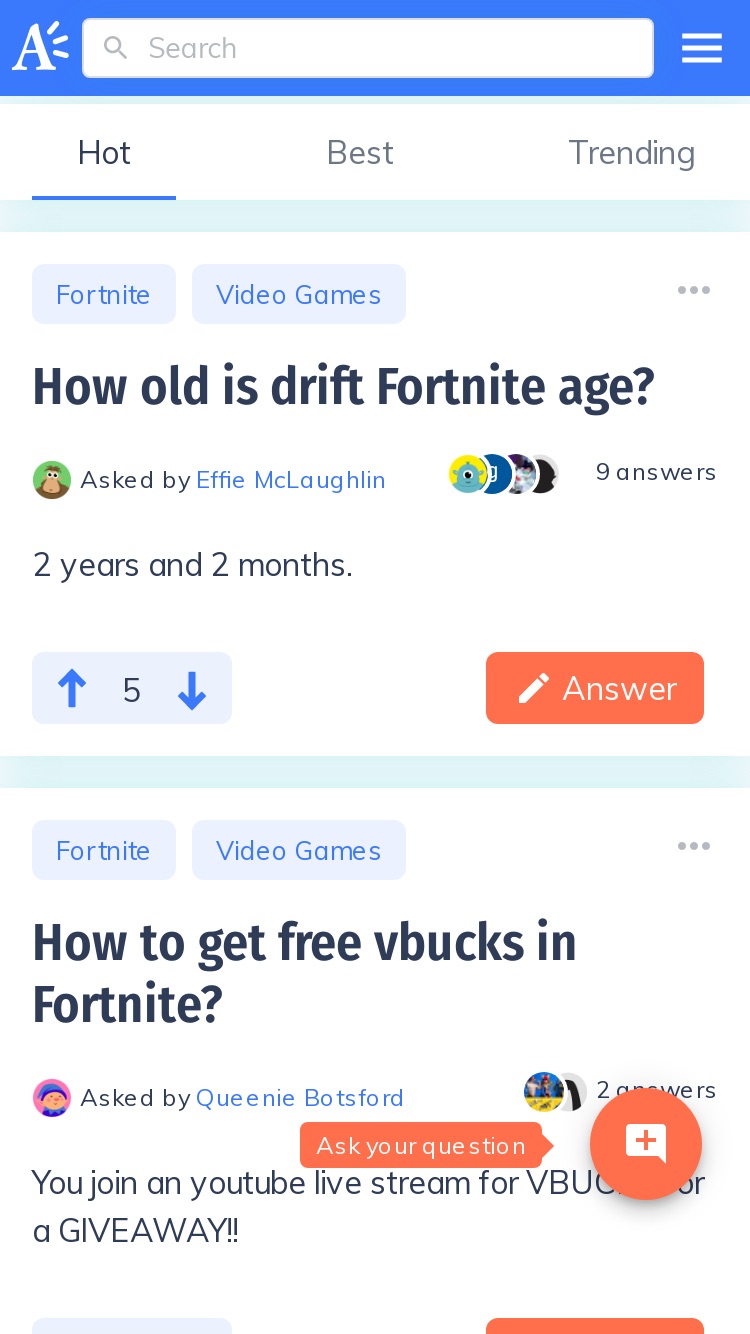Select the Hot tab
This screenshot has width=750, height=1334.
[104, 153]
